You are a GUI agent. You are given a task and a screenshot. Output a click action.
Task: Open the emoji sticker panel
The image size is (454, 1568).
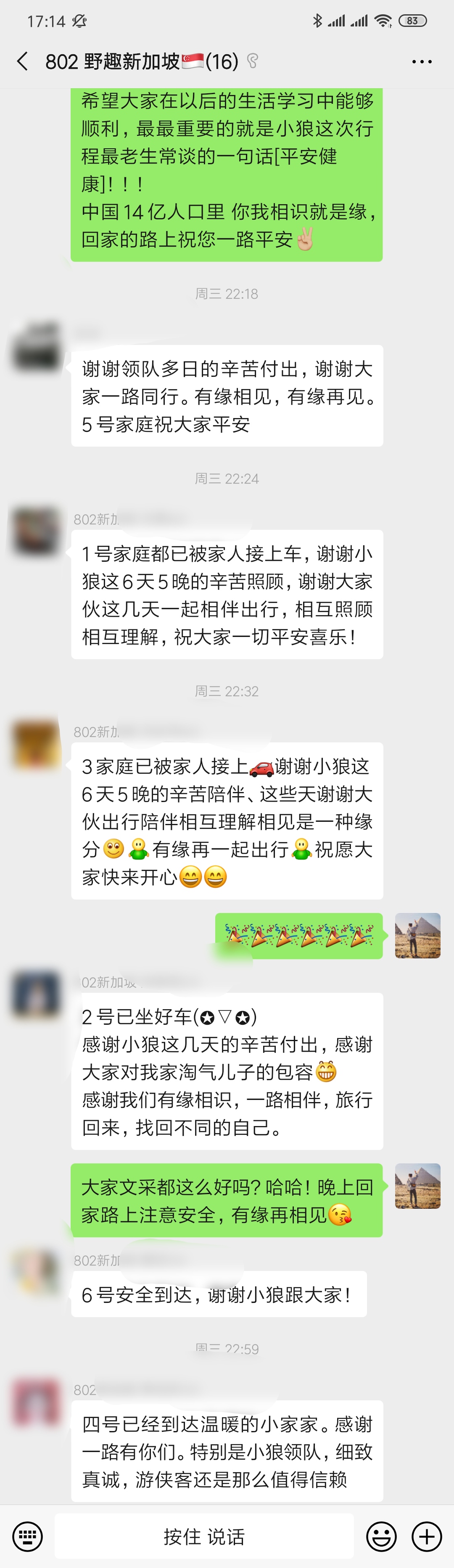pyautogui.click(x=381, y=1536)
